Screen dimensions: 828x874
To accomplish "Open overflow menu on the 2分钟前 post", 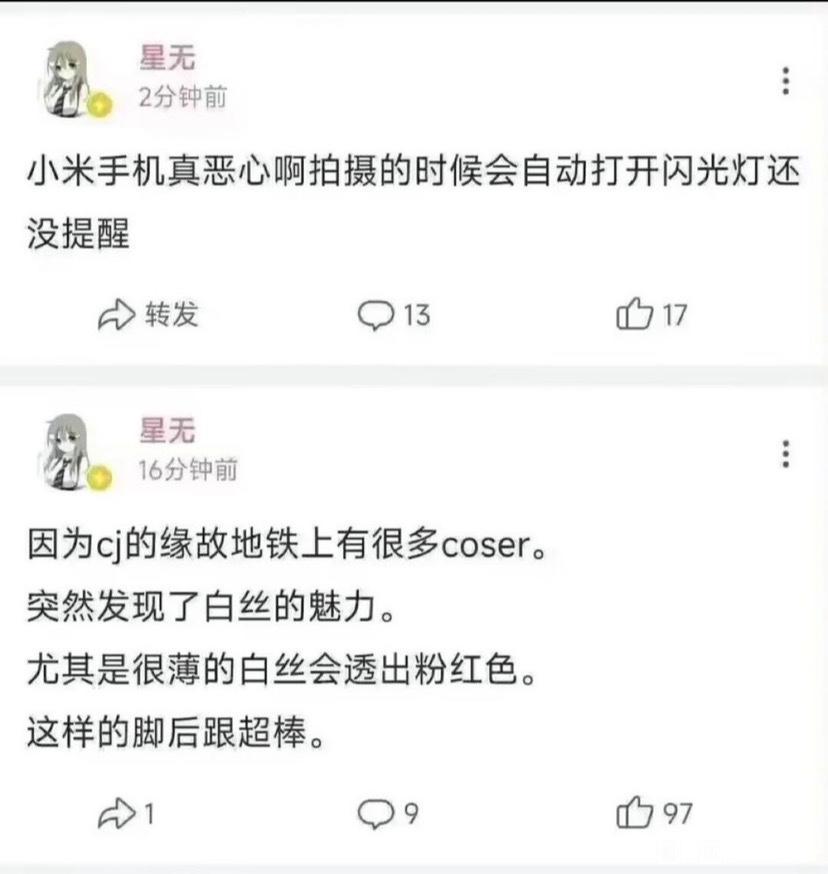I will pyautogui.click(x=787, y=80).
